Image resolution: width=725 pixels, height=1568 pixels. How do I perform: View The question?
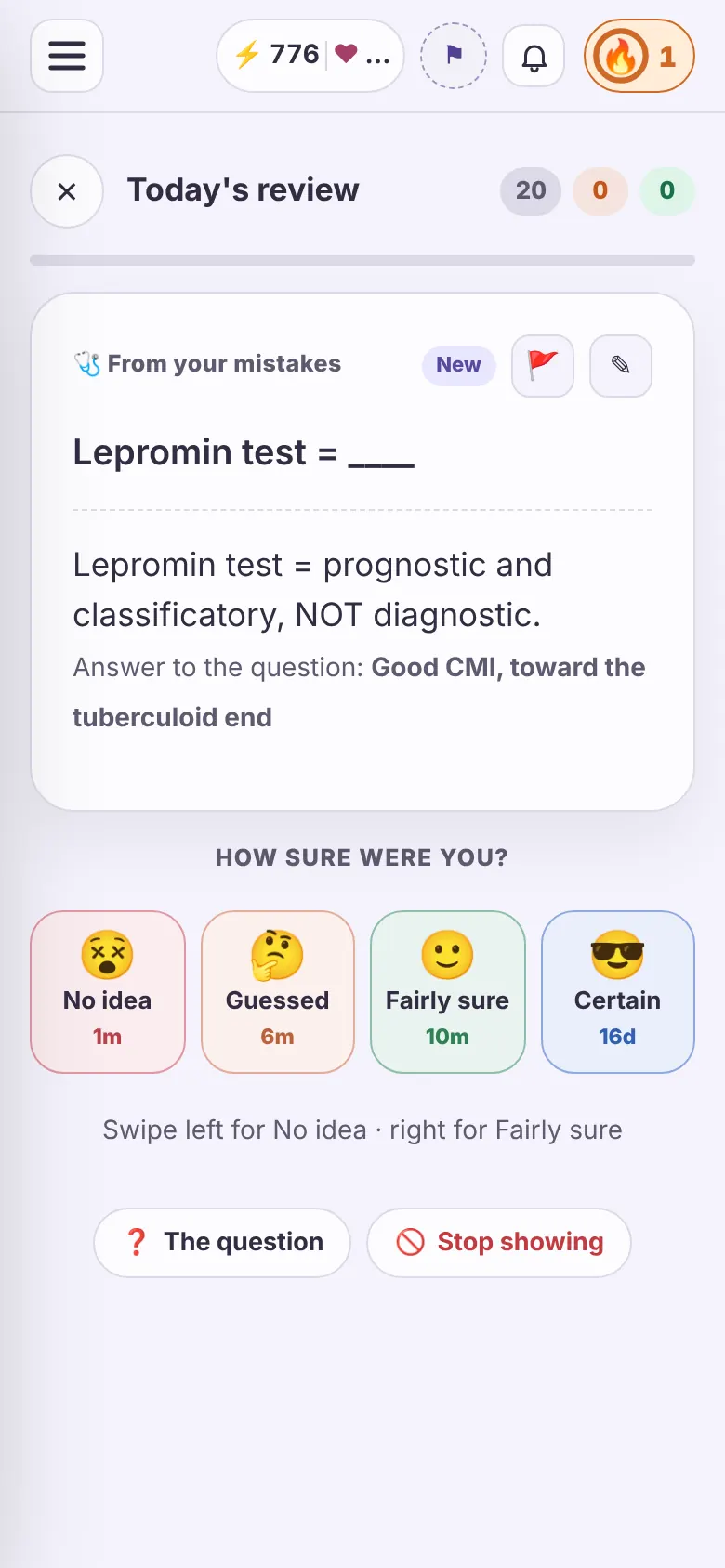[x=222, y=1243]
